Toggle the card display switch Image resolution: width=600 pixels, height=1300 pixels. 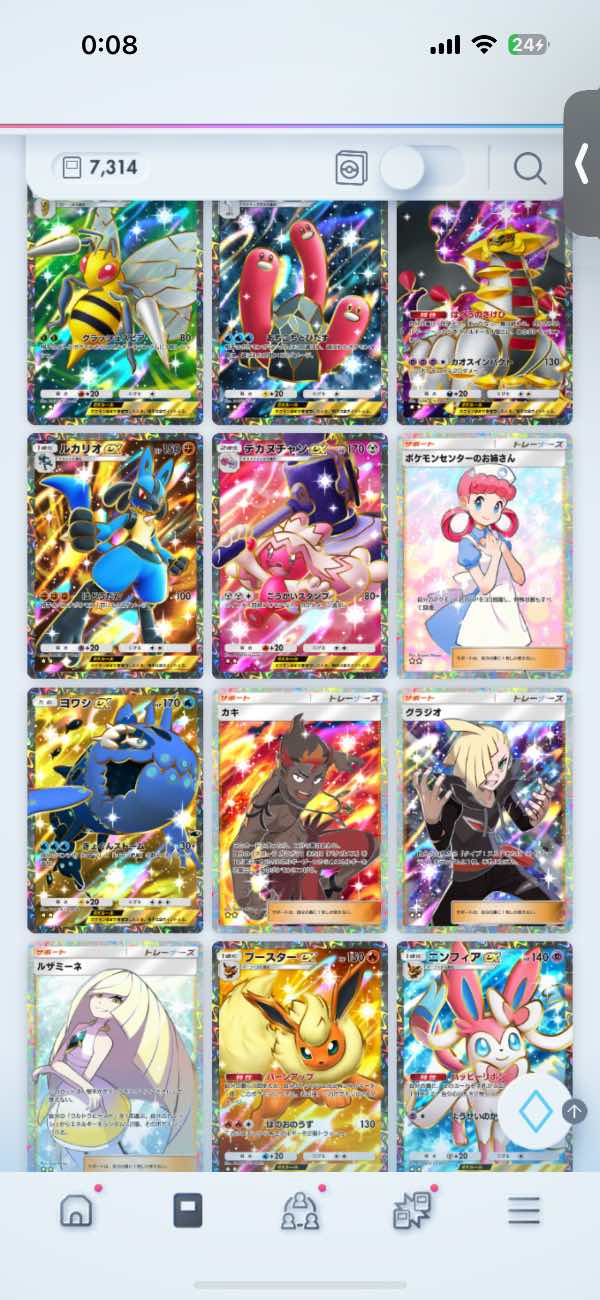tap(422, 168)
